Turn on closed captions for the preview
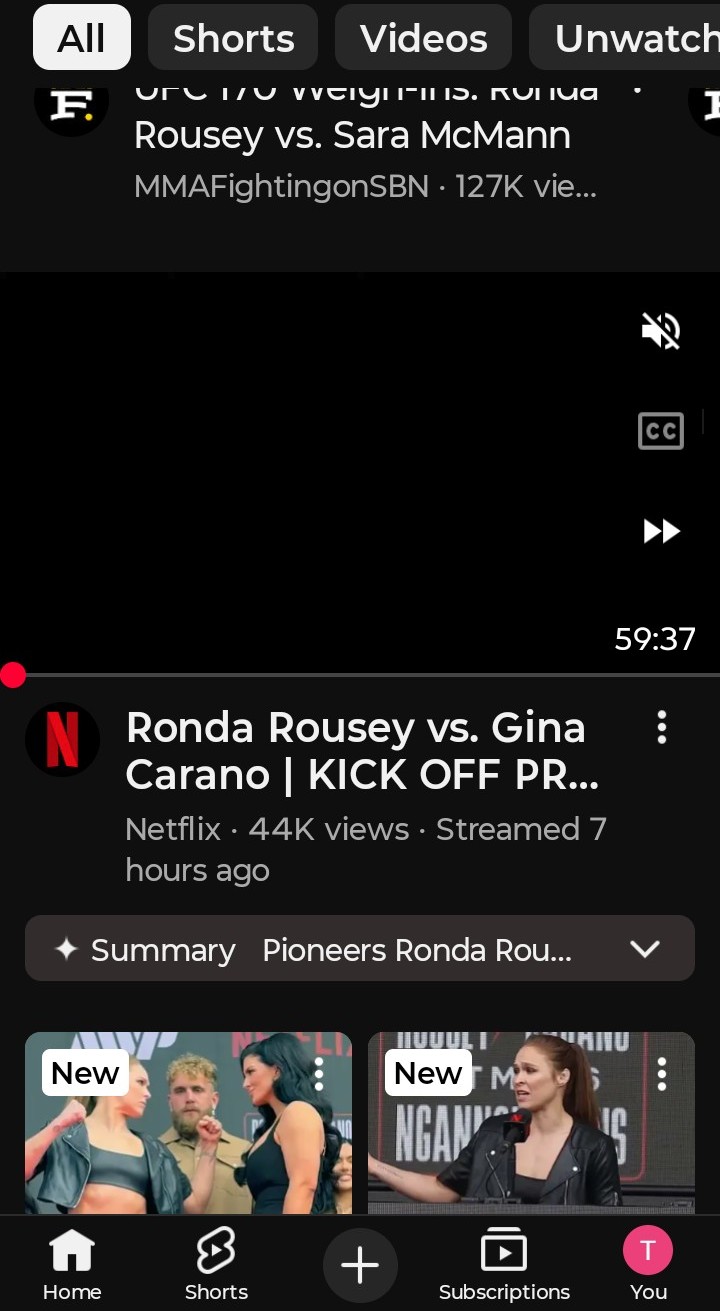 [661, 431]
